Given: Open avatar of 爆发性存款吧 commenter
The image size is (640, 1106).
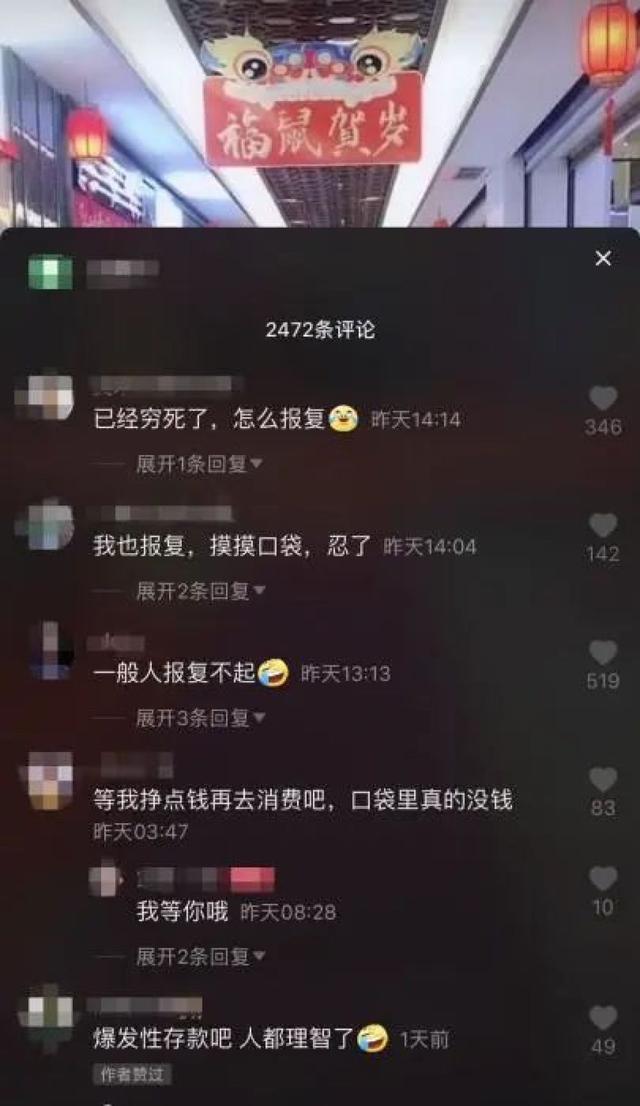Looking at the screenshot, I should click(x=49, y=1012).
